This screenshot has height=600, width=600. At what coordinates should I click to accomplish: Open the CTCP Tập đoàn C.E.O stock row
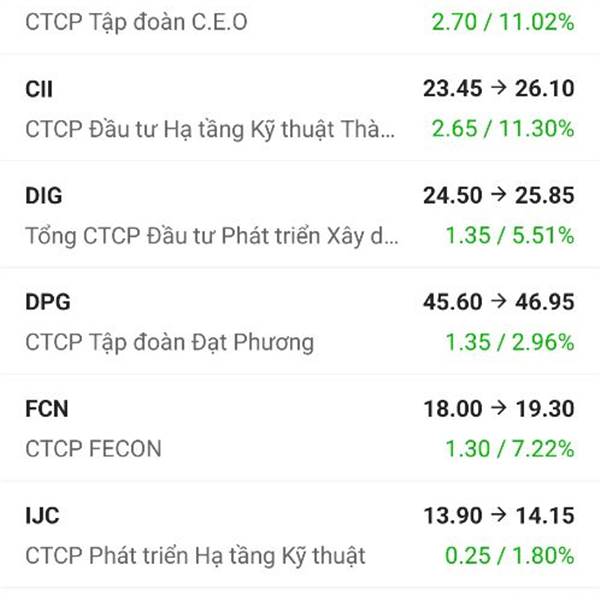click(x=300, y=22)
